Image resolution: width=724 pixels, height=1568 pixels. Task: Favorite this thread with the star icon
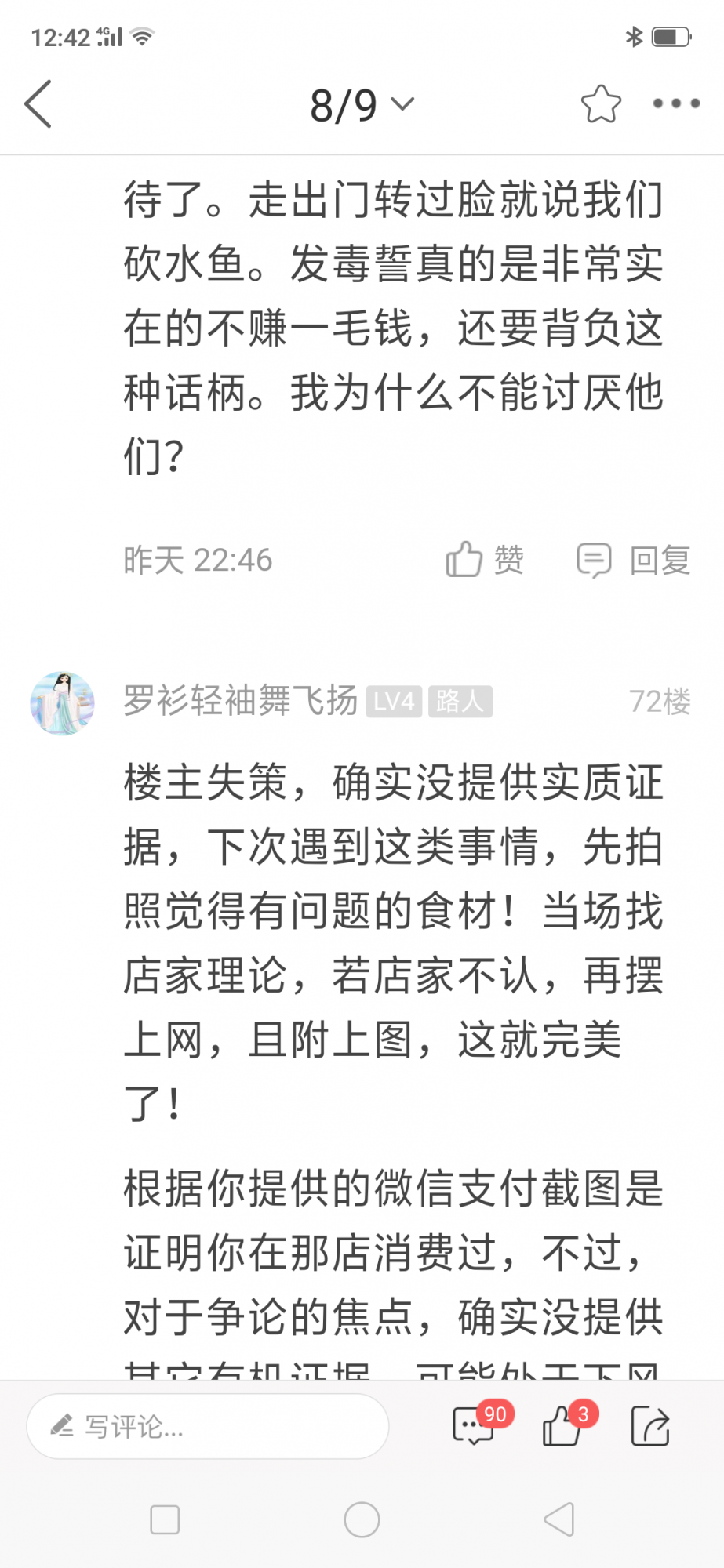point(601,103)
